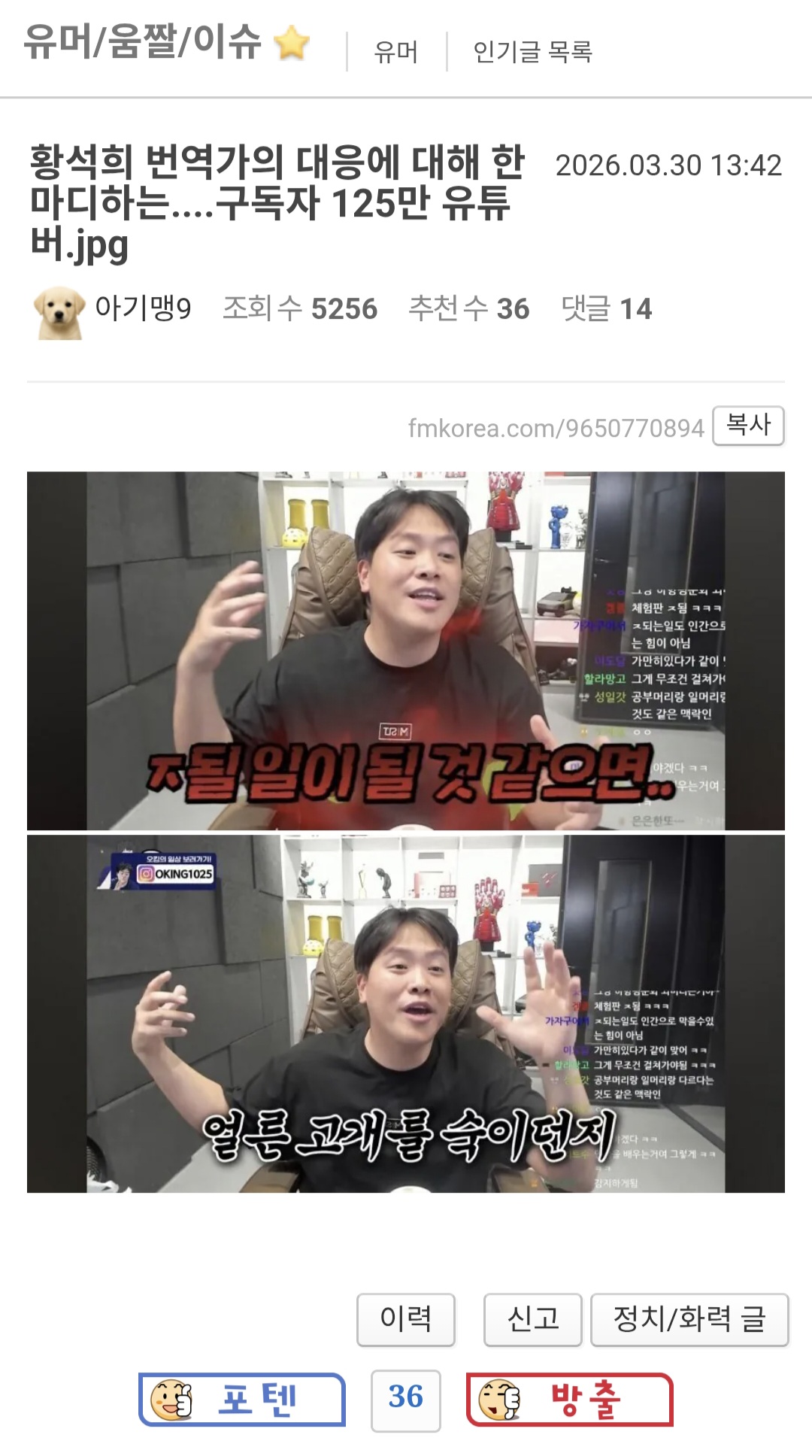Open the first post image

[x=406, y=651]
